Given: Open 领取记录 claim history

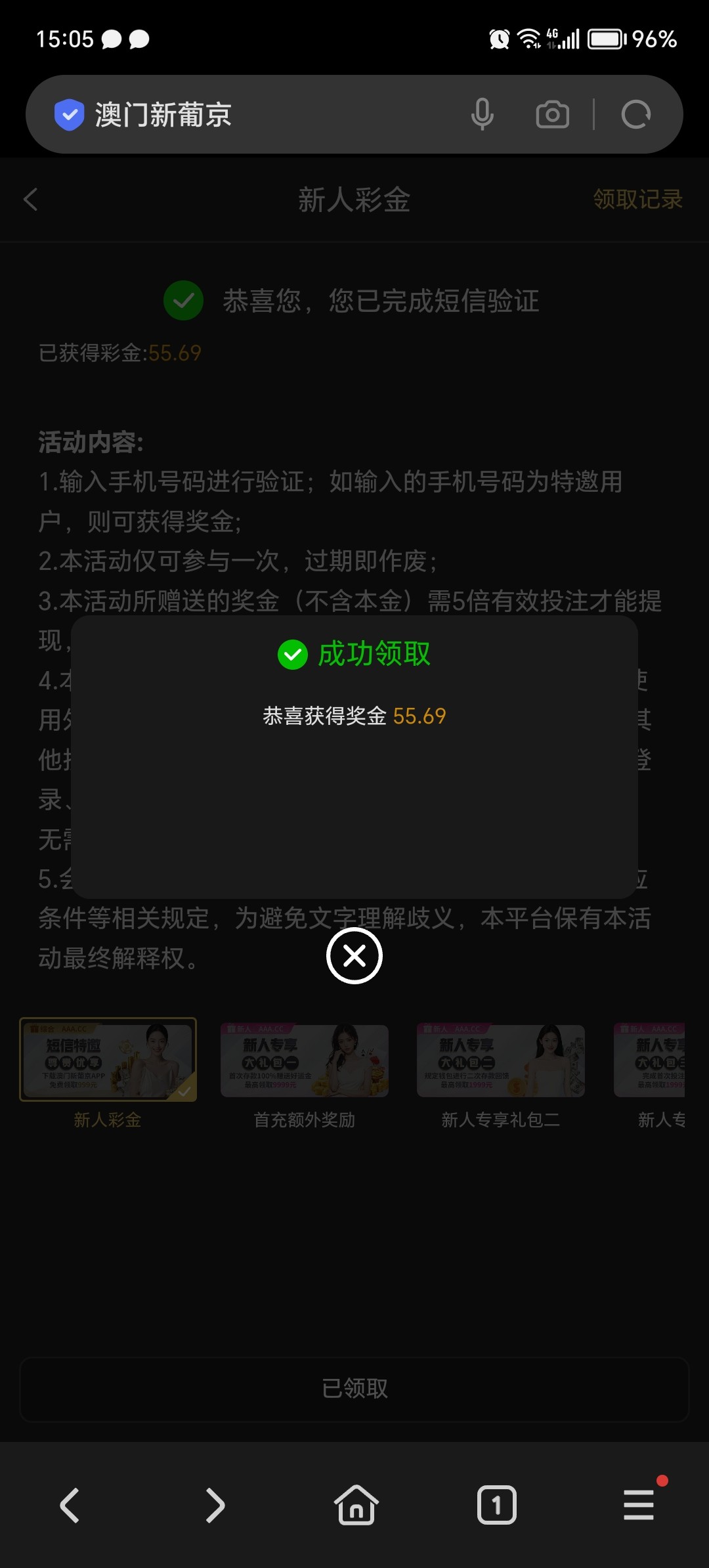Looking at the screenshot, I should point(637,200).
